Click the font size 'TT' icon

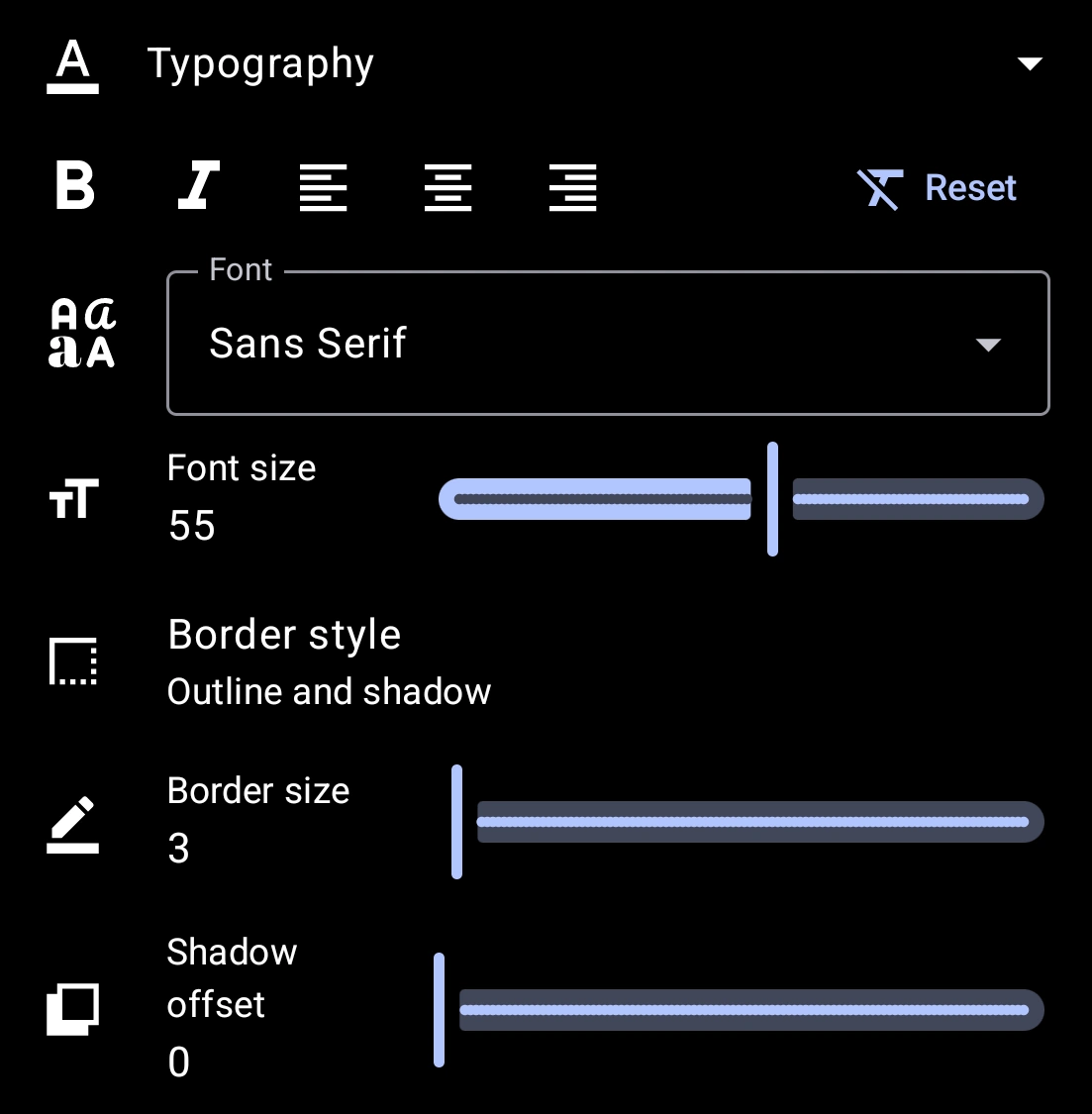(73, 499)
